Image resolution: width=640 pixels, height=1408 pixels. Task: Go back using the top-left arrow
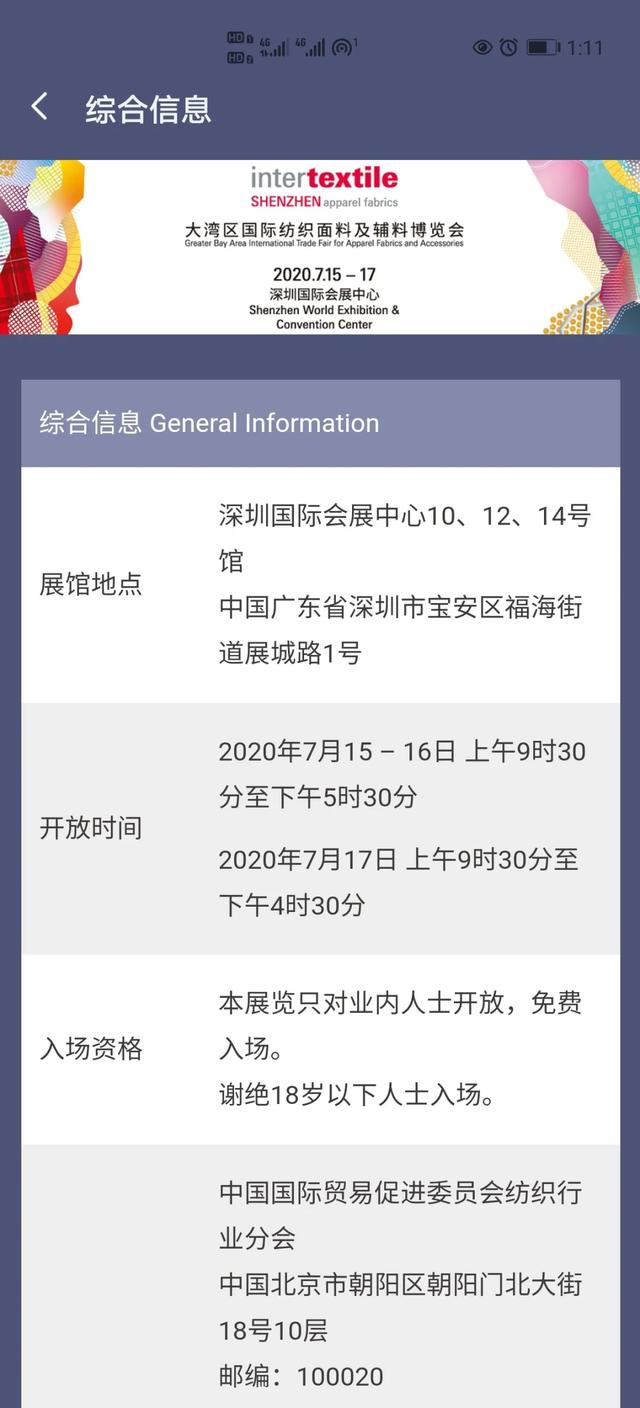point(39,107)
